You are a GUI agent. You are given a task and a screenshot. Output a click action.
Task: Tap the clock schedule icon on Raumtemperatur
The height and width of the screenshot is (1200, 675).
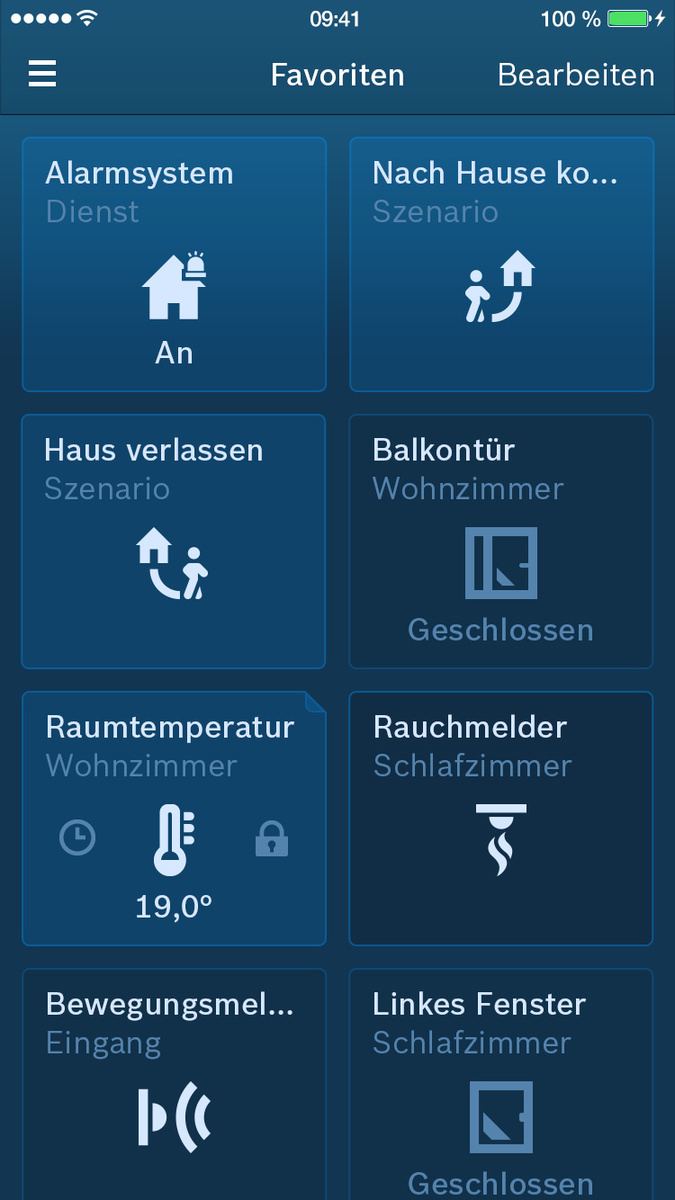pyautogui.click(x=78, y=837)
